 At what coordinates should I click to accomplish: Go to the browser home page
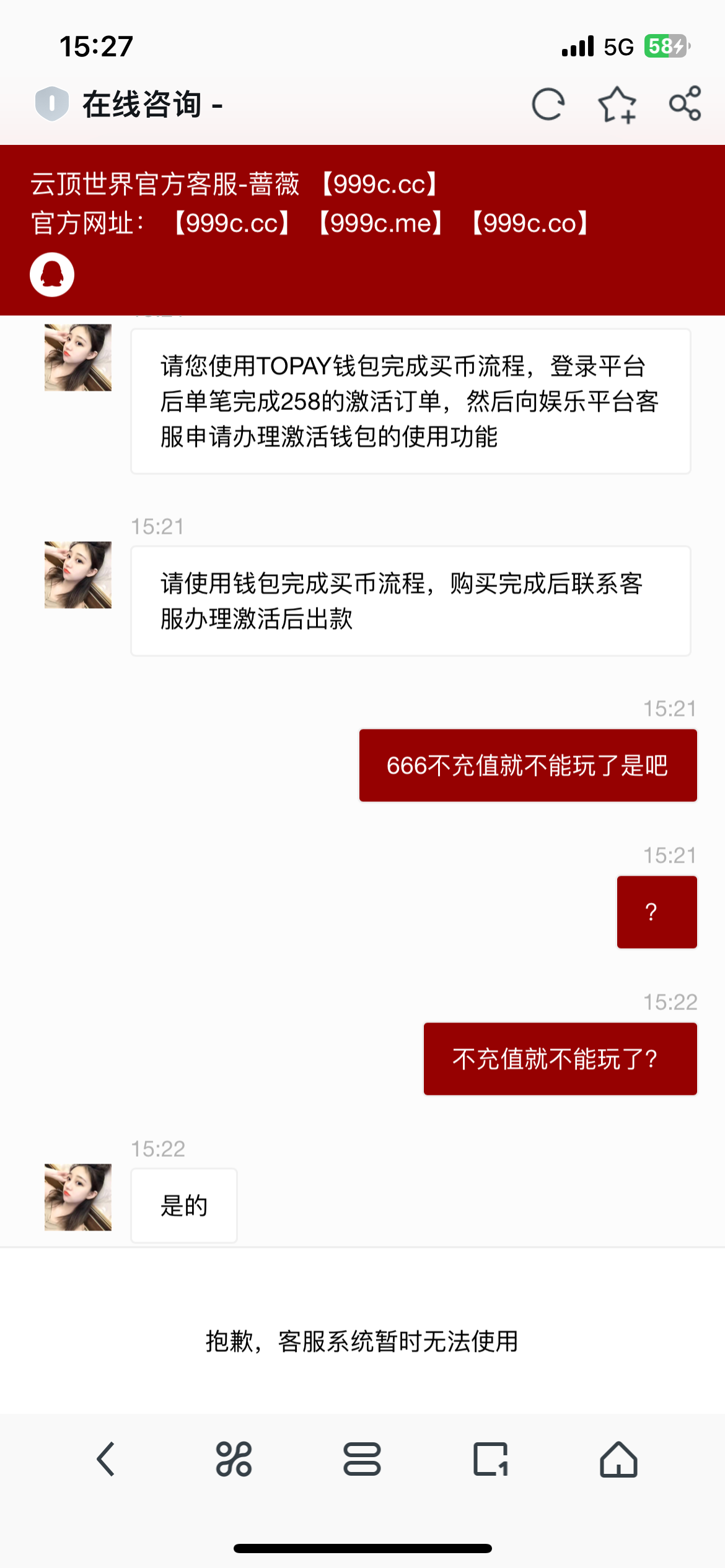point(618,1459)
